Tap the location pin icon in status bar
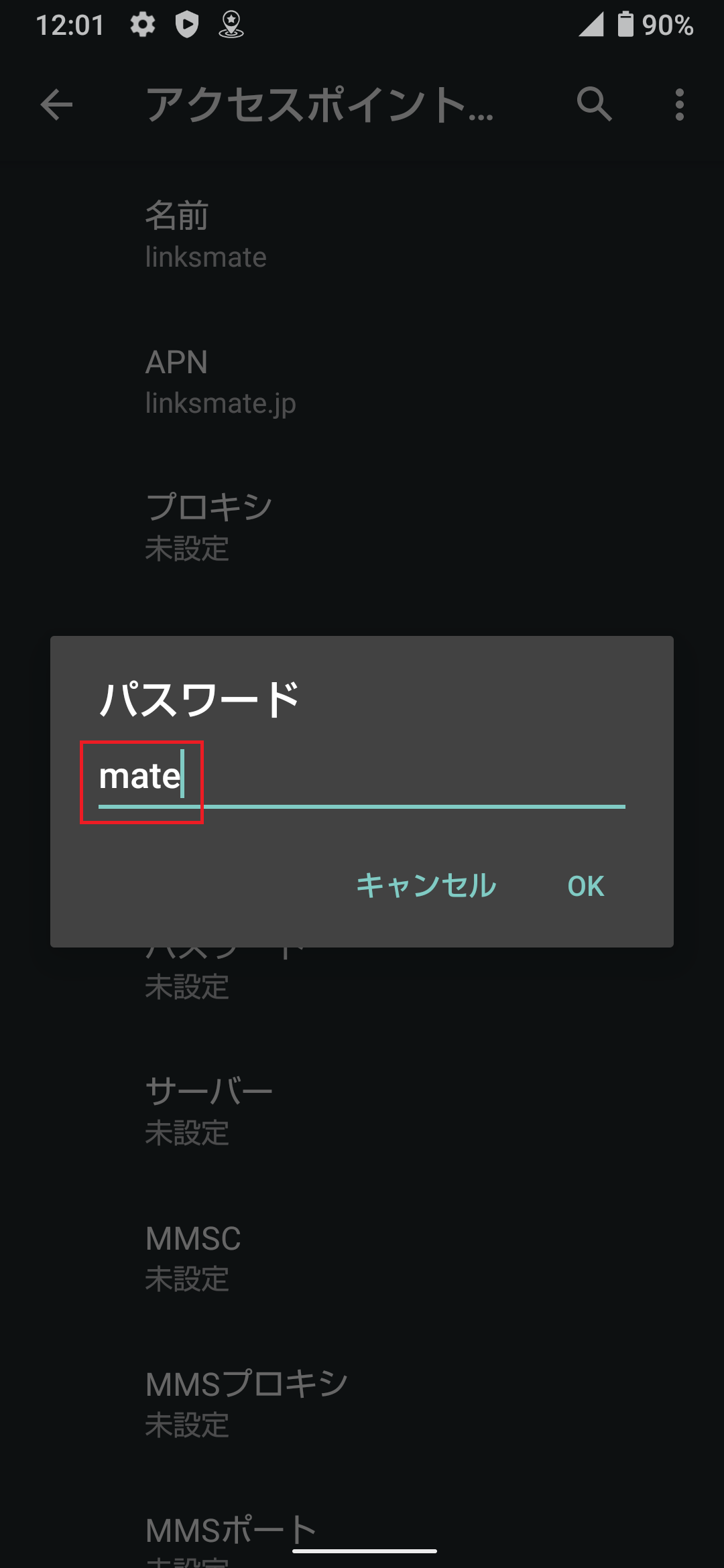 [231, 25]
